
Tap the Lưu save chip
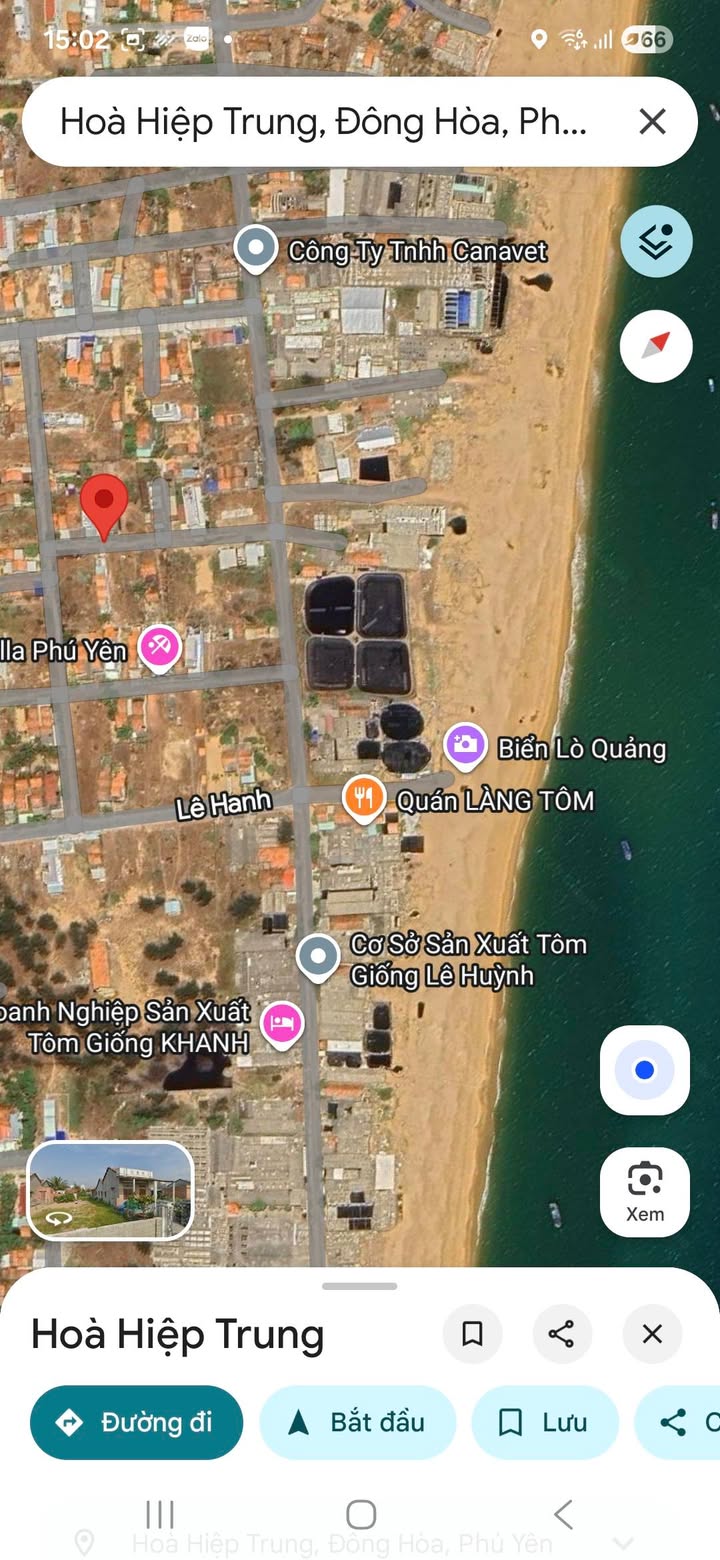pos(544,1422)
